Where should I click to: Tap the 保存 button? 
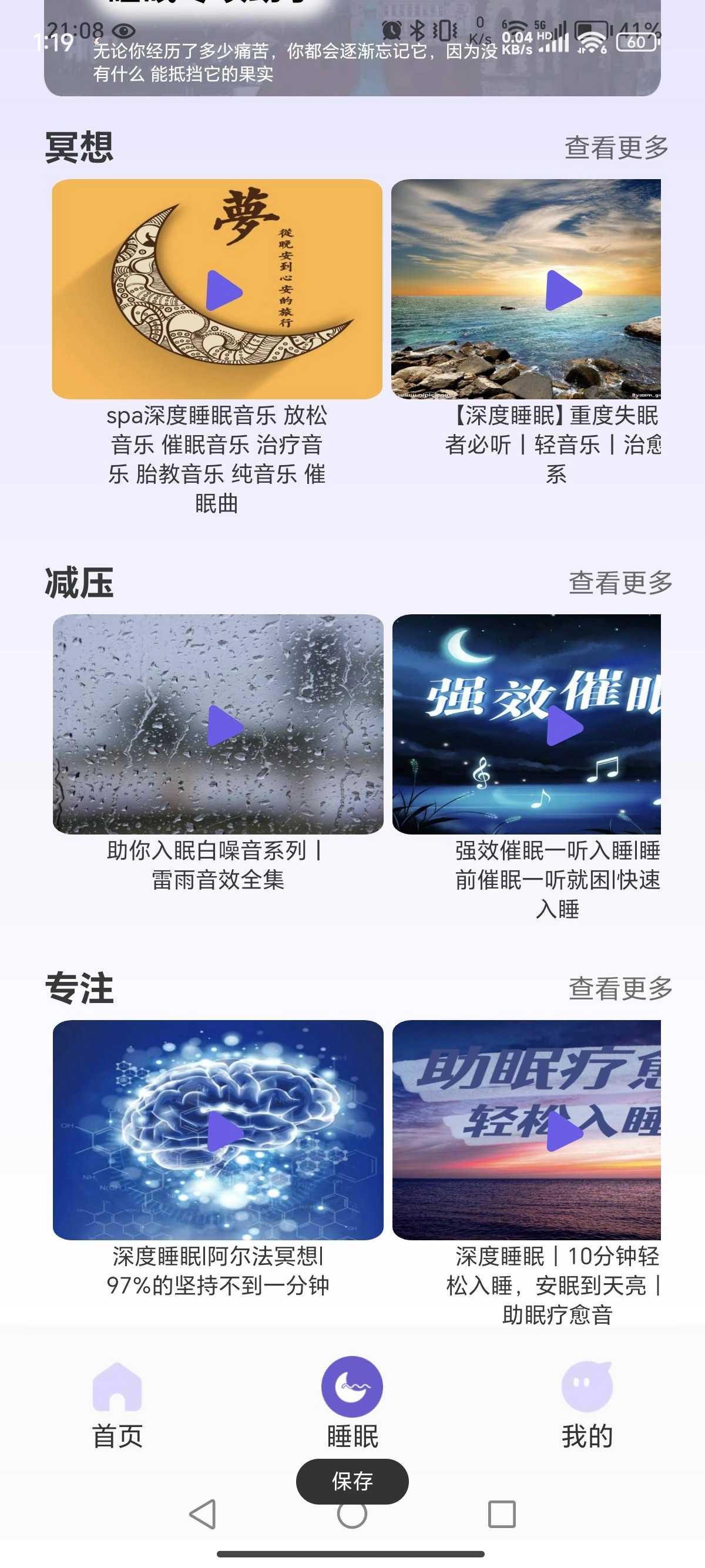352,1480
